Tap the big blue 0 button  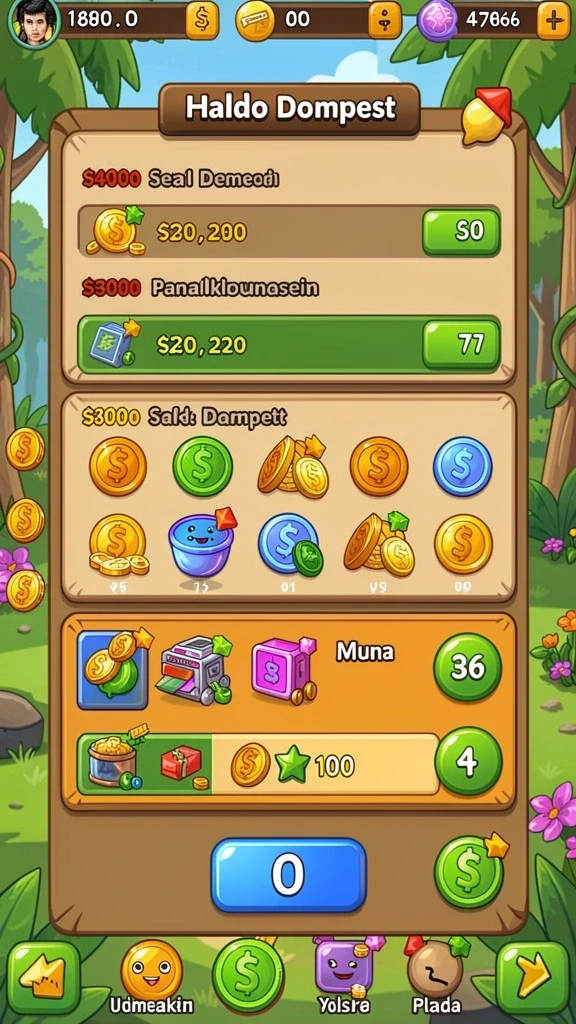(288, 875)
